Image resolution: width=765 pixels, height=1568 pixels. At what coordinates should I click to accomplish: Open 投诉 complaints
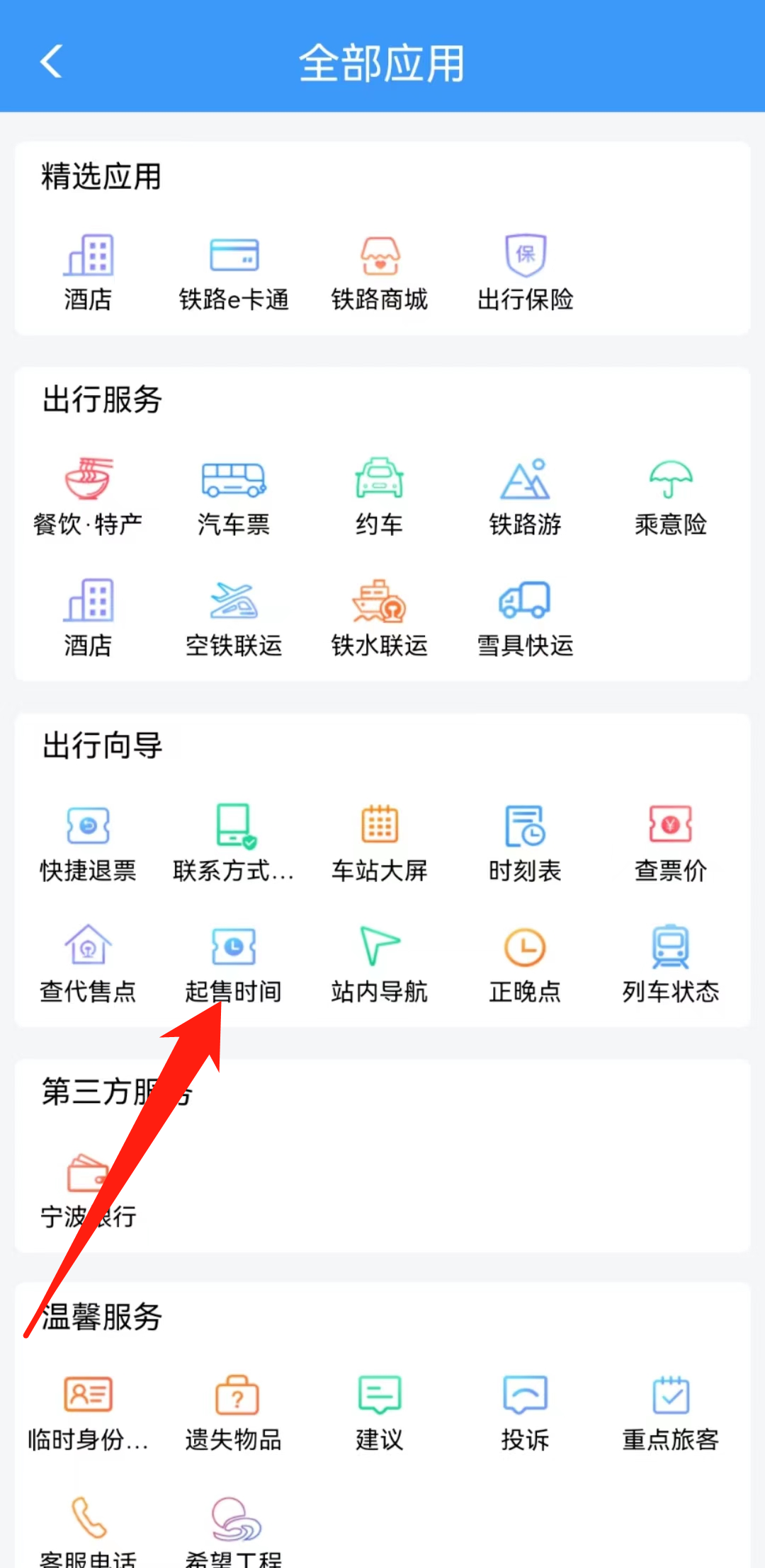[x=525, y=1411]
